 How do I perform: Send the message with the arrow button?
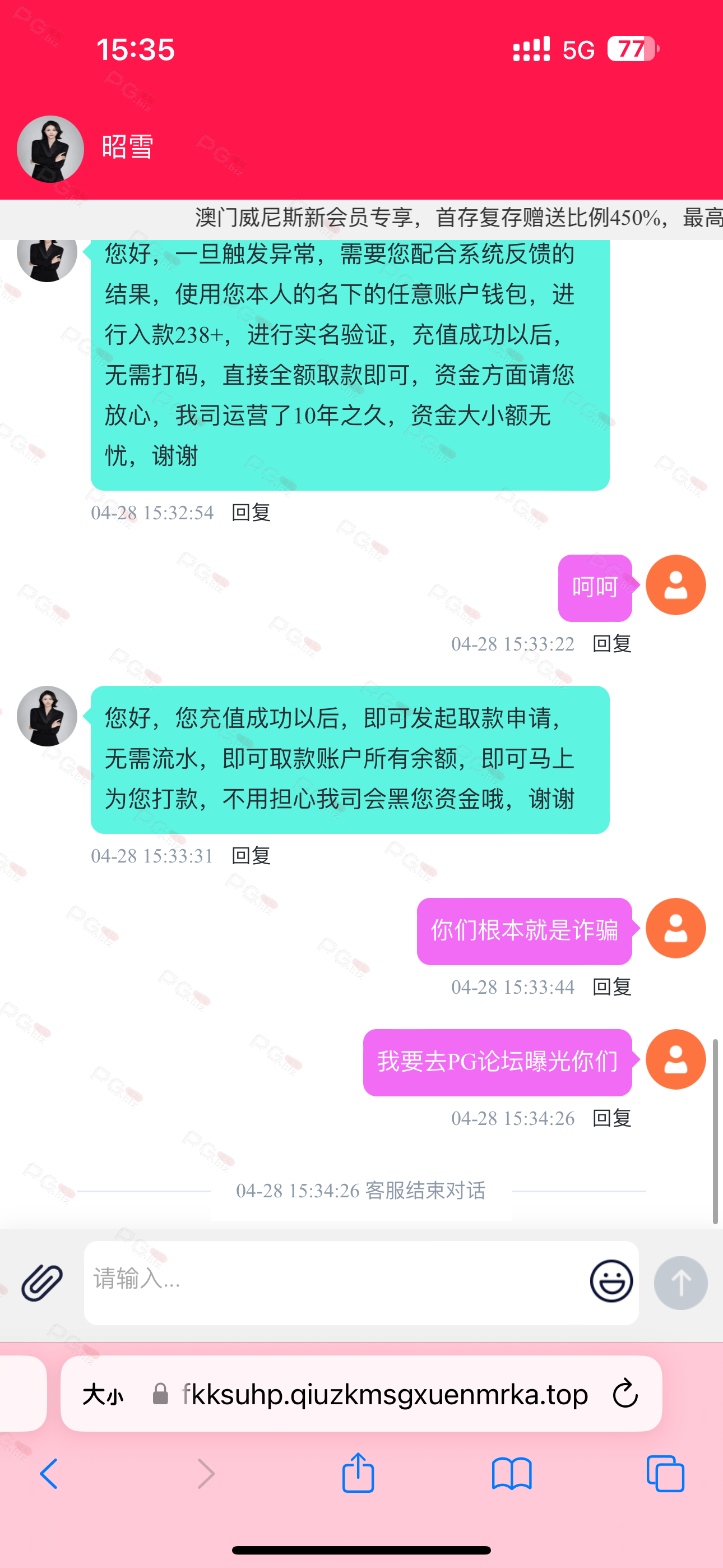coord(680,1283)
